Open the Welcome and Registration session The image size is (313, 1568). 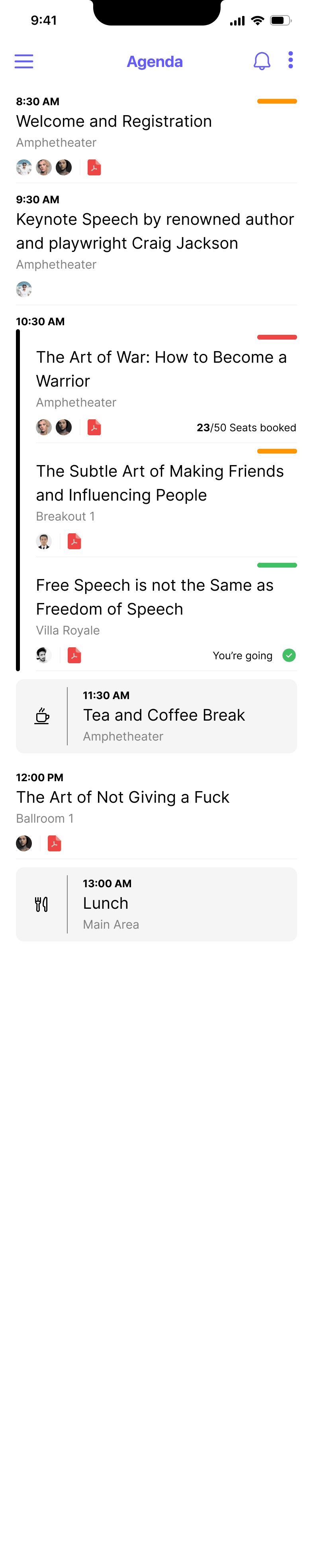tap(113, 122)
